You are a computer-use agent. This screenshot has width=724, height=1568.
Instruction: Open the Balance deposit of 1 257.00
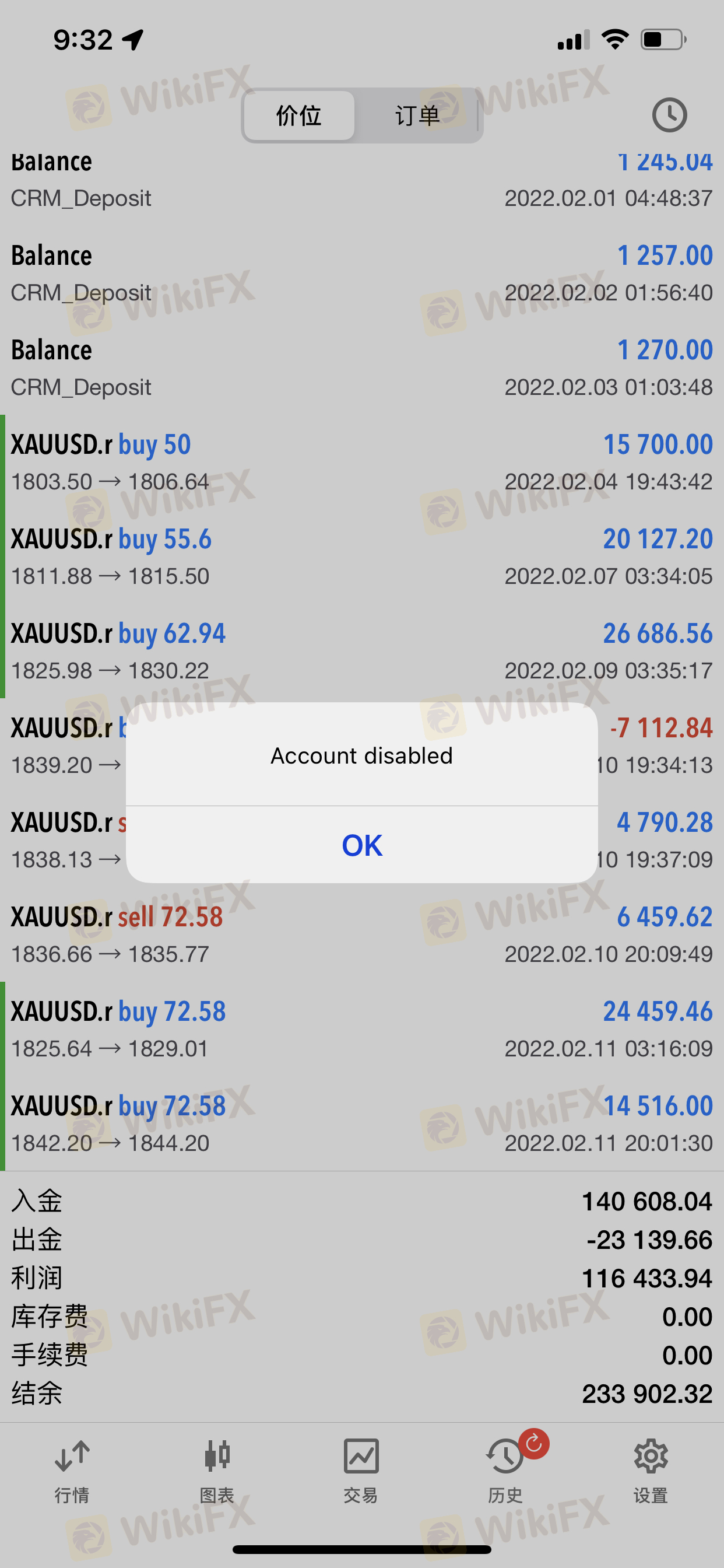click(362, 274)
